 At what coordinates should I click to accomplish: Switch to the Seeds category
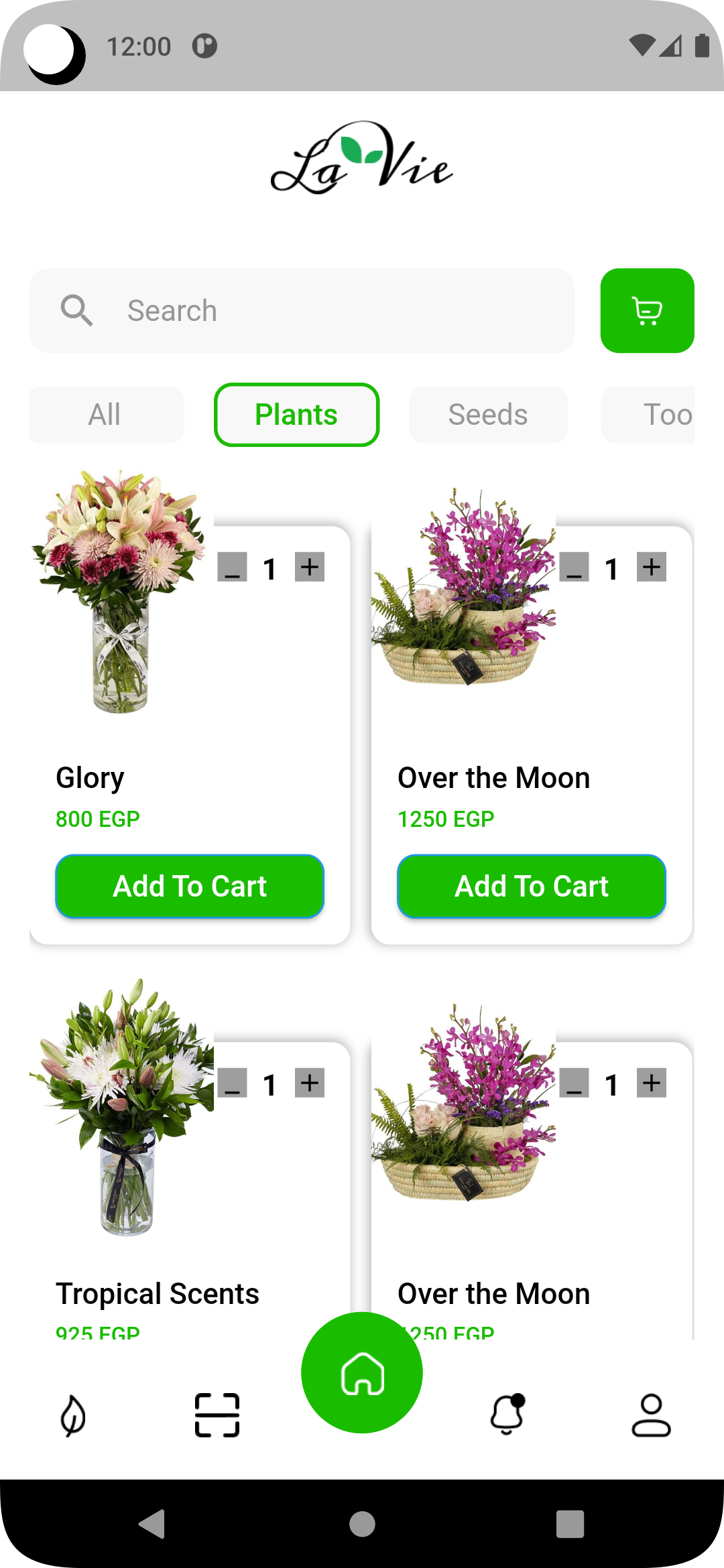(488, 415)
